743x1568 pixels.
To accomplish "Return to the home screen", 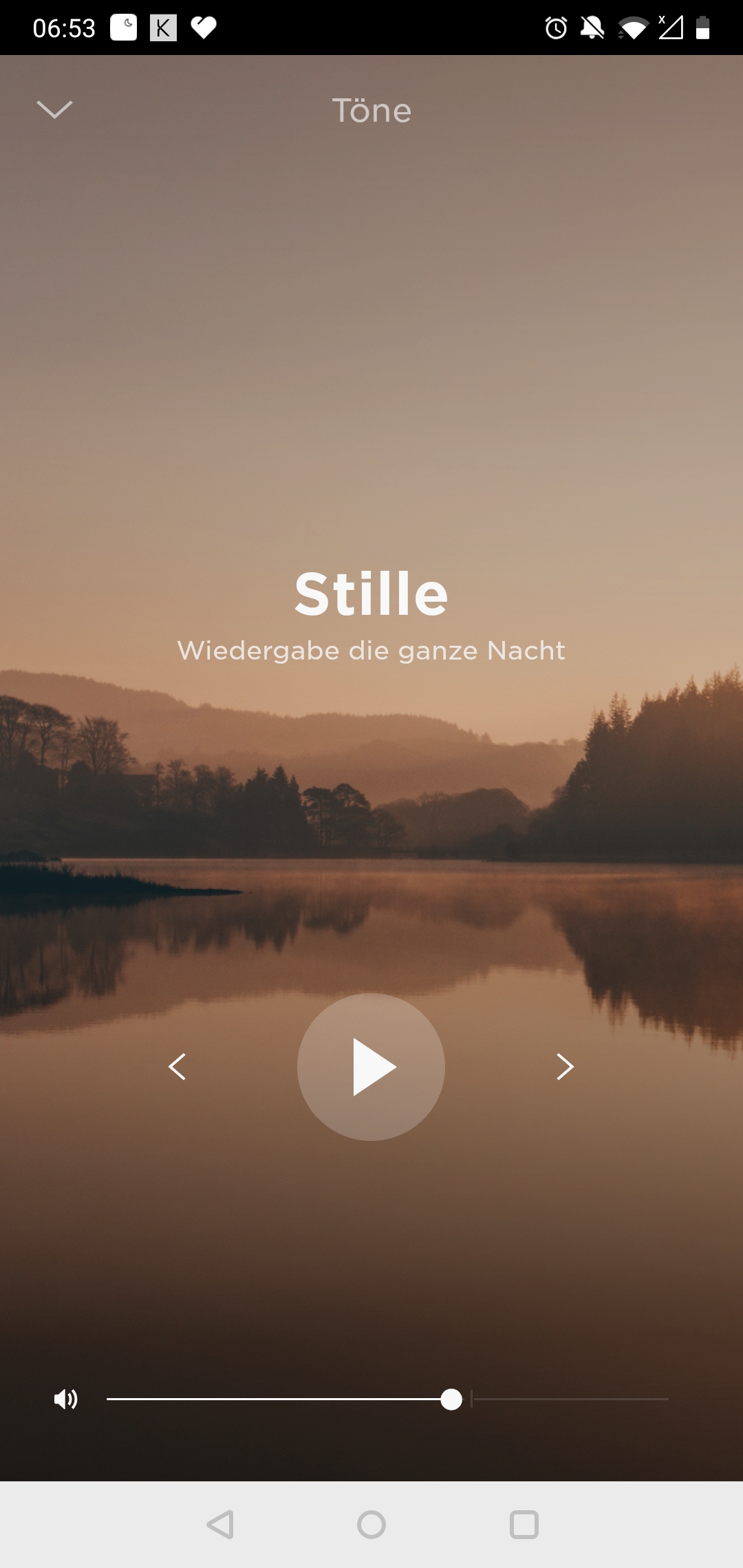I will click(371, 1525).
